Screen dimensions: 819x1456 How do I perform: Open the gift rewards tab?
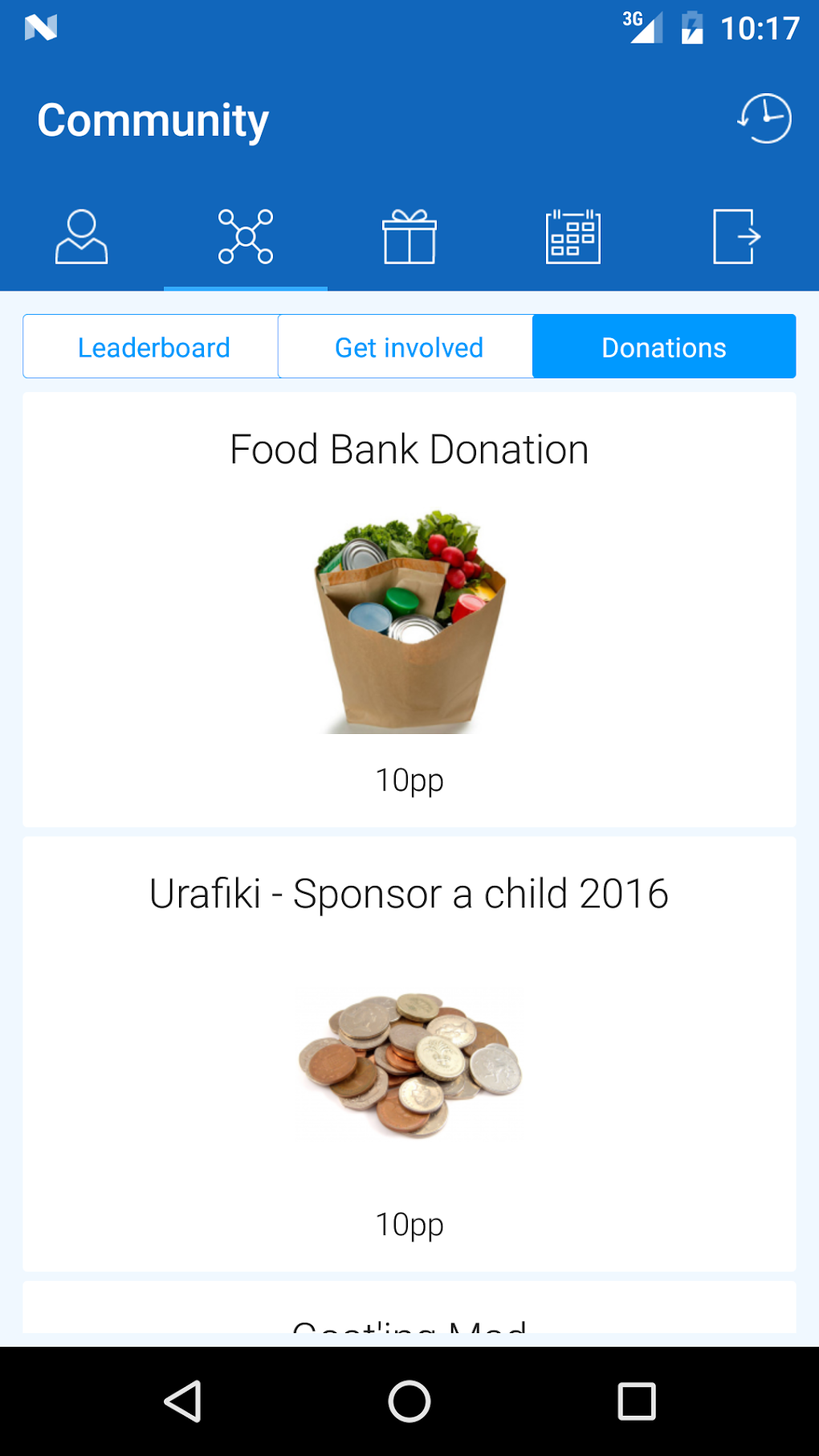pos(409,237)
